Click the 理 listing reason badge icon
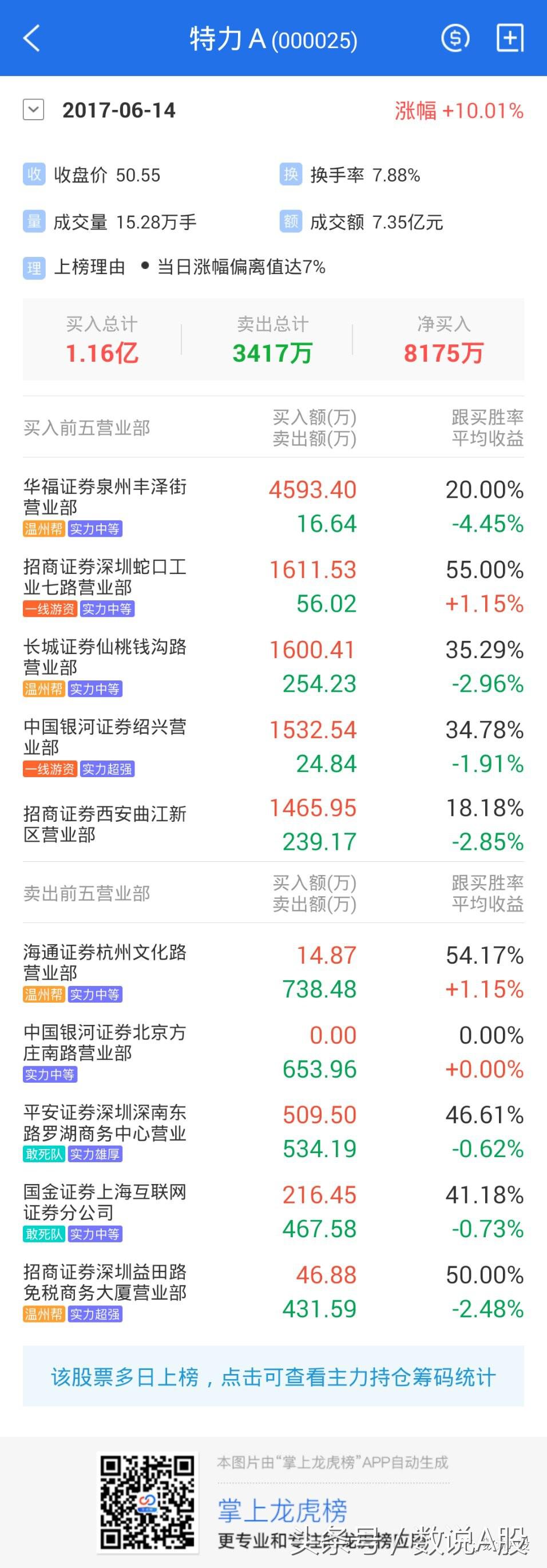The image size is (547, 1568). [35, 268]
